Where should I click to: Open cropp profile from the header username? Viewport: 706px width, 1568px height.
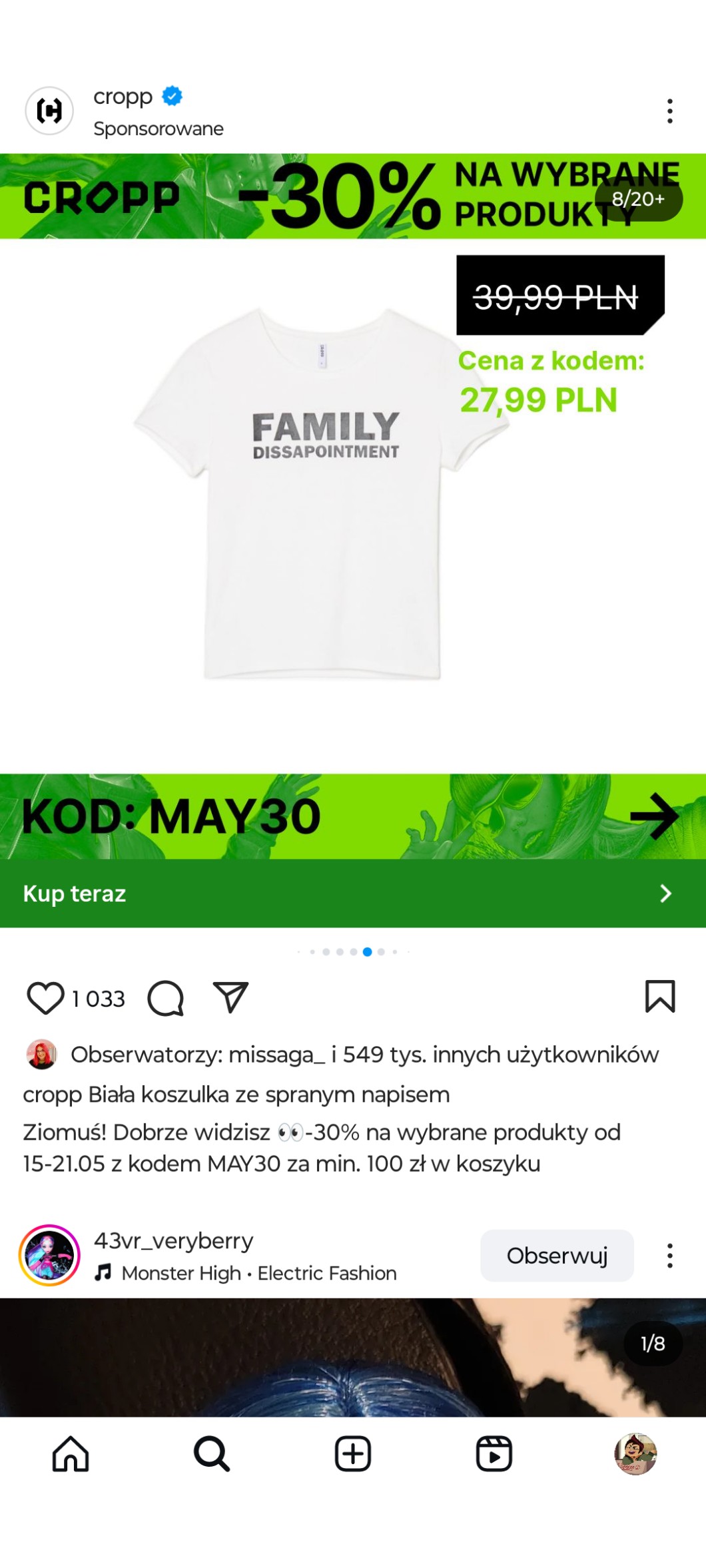pyautogui.click(x=123, y=97)
